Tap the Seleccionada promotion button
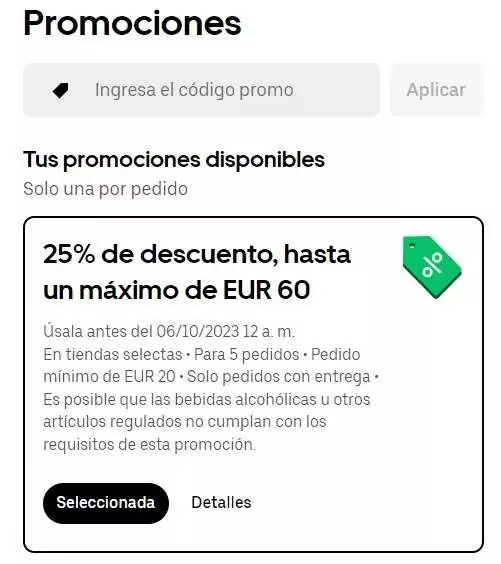This screenshot has width=501, height=564. pos(106,503)
